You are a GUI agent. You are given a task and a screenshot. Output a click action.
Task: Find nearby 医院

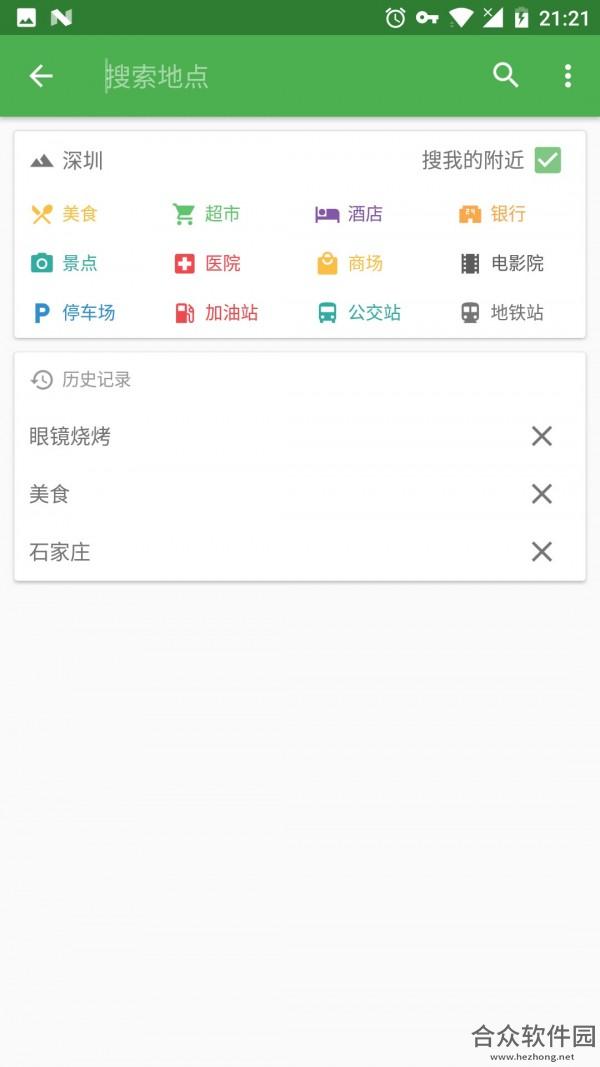click(x=207, y=263)
